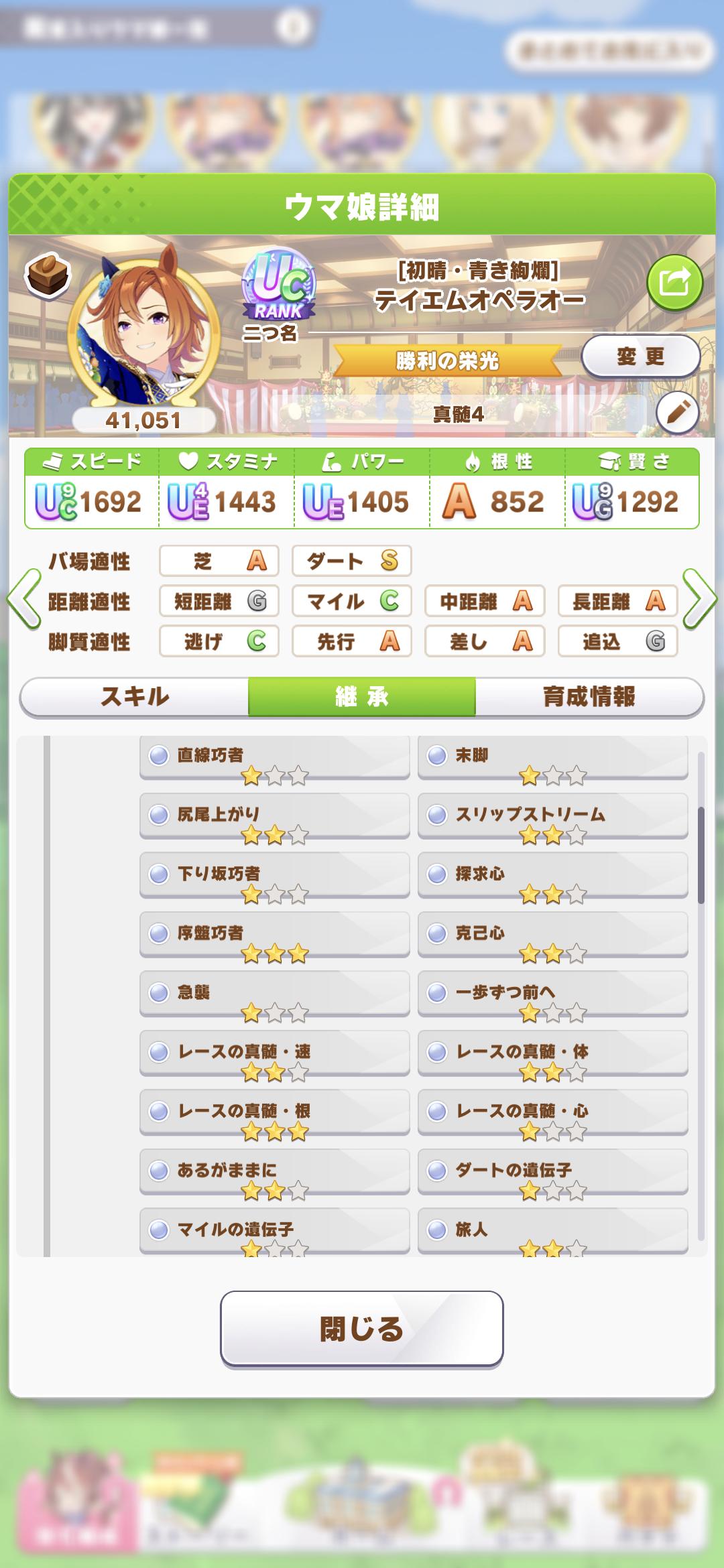The image size is (724, 1568).
Task: Tap the chocolate icon beside the portrait
Action: [47, 275]
